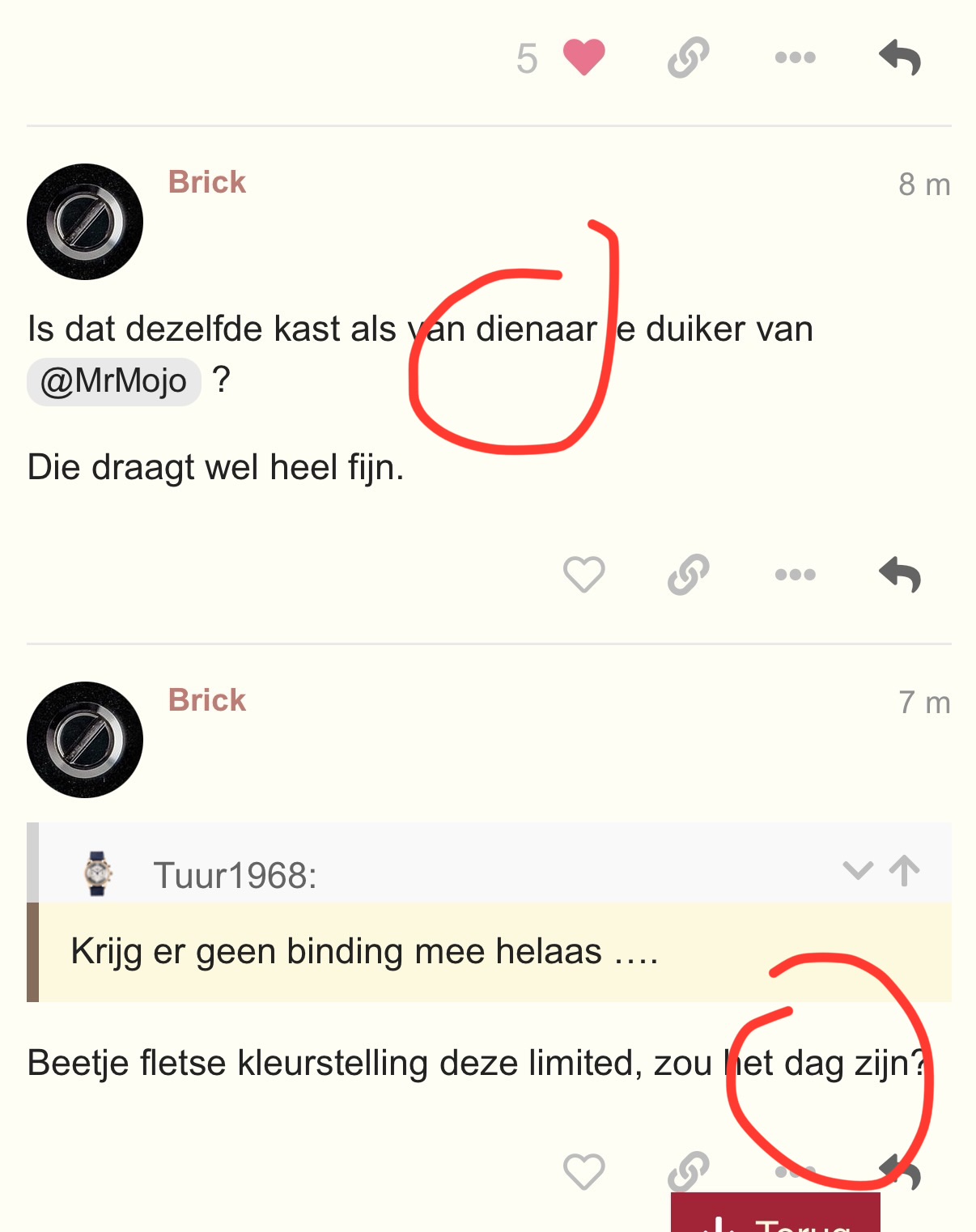
Task: Reply to the 'Die draagt wel heel fijn' post
Action: pyautogui.click(x=900, y=575)
